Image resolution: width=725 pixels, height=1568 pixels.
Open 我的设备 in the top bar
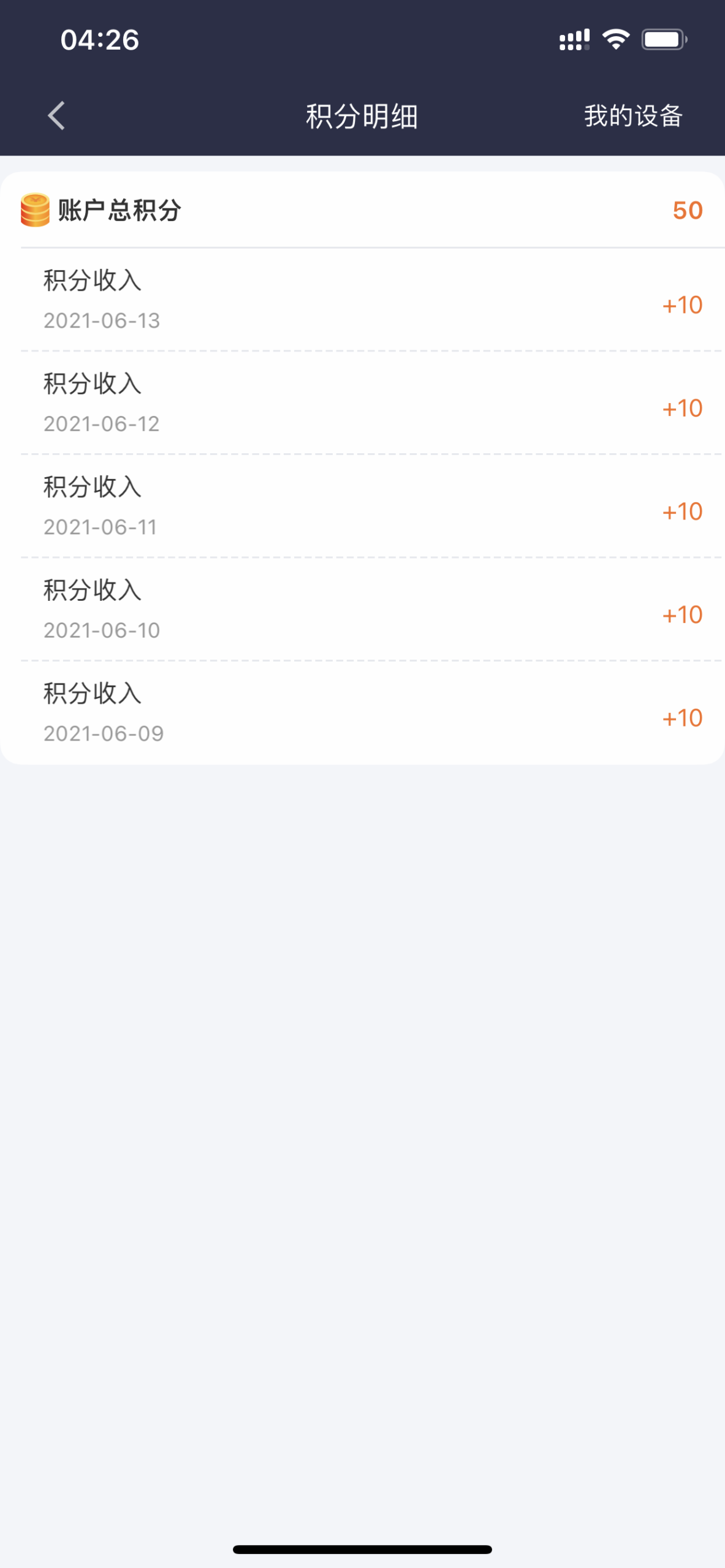click(632, 116)
